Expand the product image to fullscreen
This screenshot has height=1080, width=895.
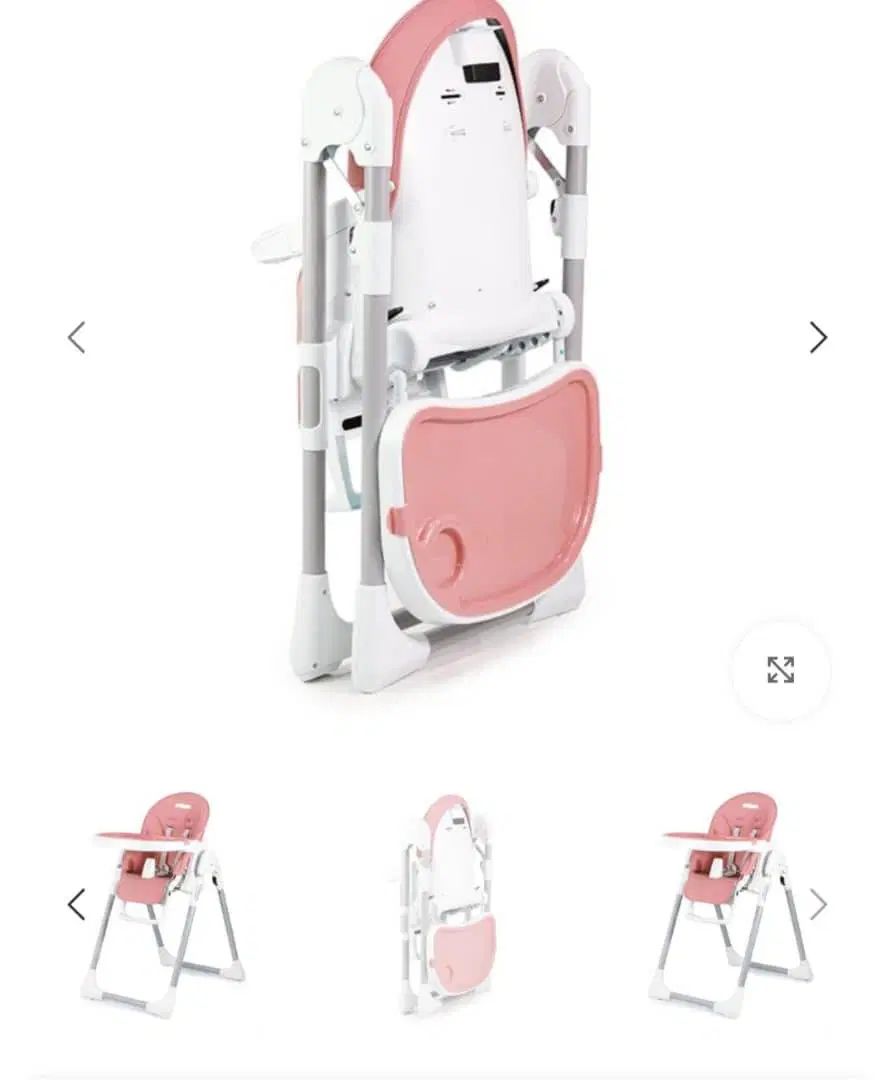(780, 670)
